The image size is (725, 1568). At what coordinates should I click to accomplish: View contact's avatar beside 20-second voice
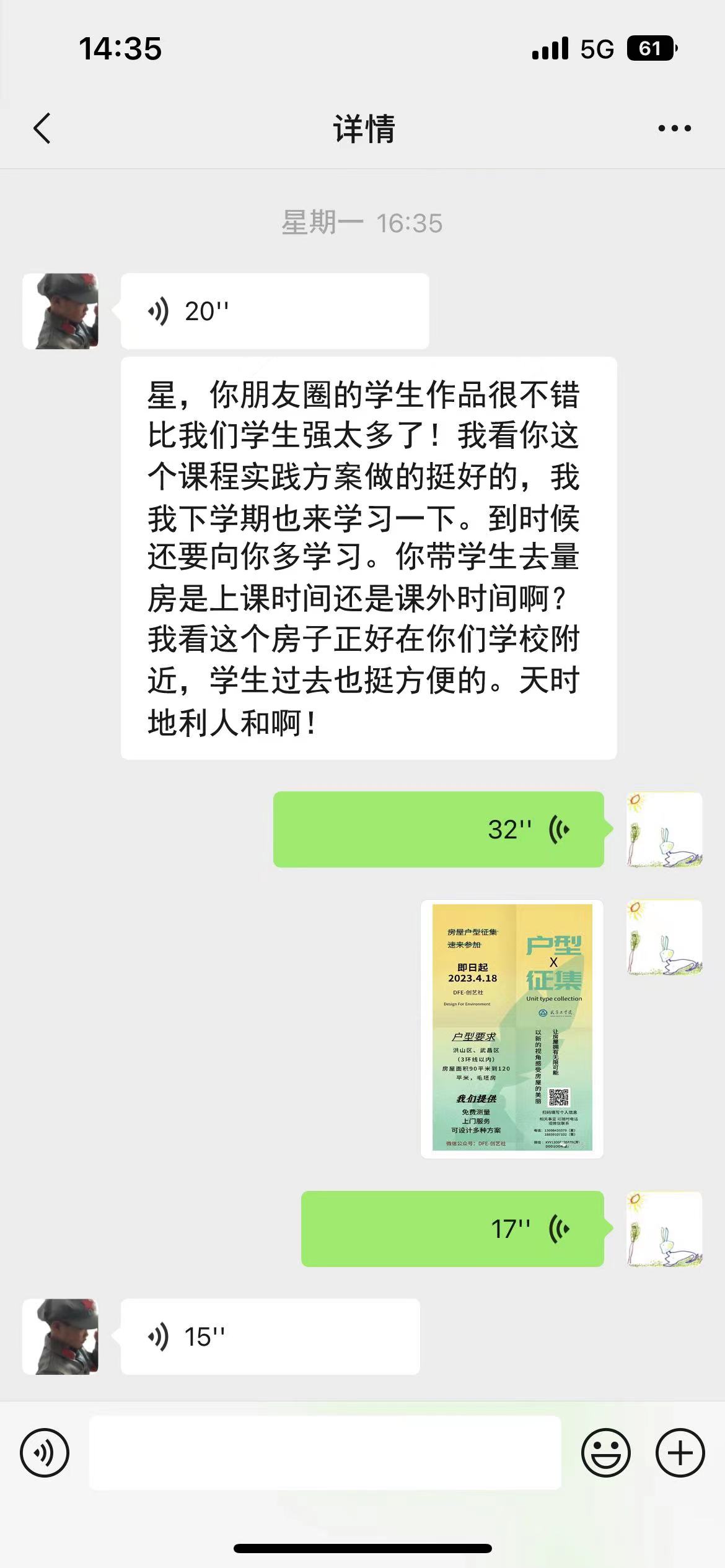61,311
